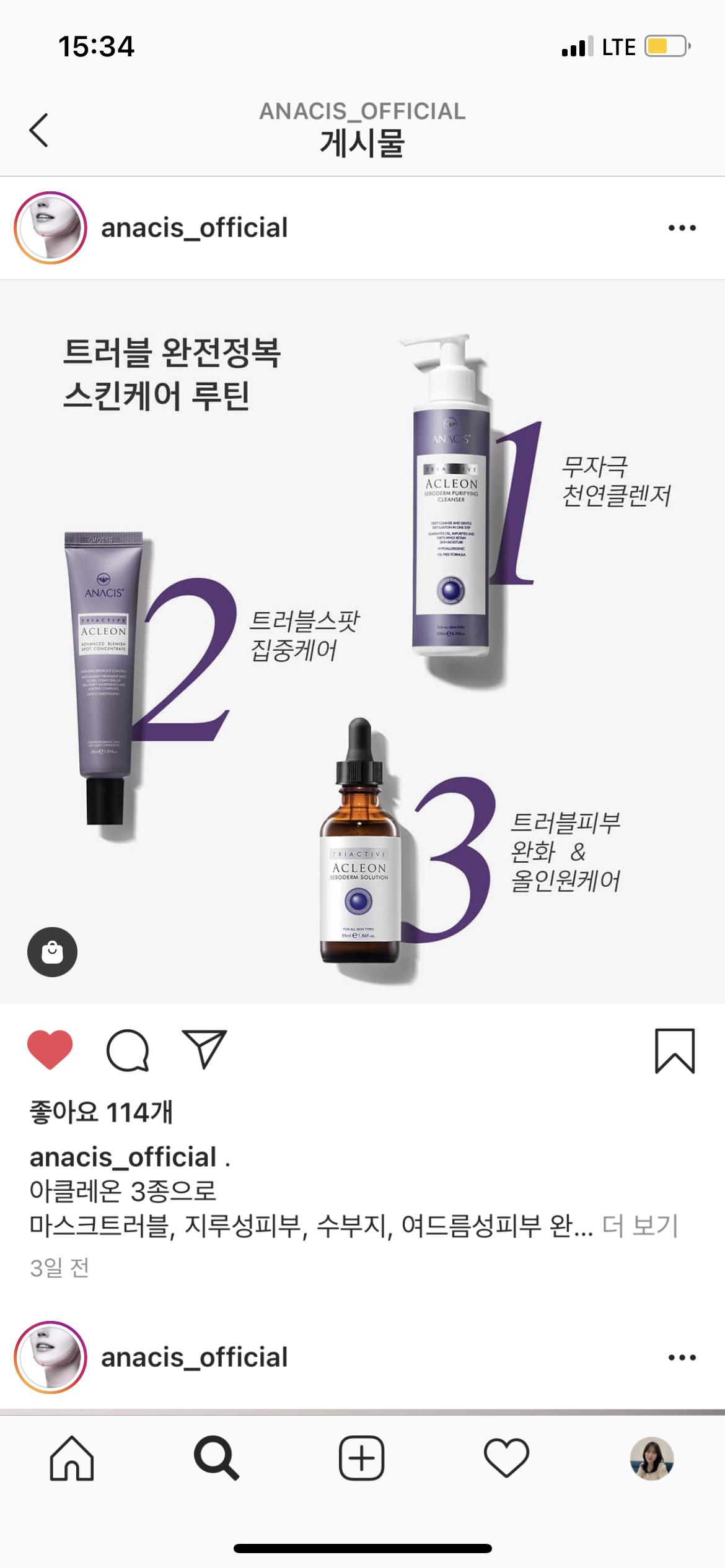Open the anacis_official profile from the caption

click(x=123, y=1157)
